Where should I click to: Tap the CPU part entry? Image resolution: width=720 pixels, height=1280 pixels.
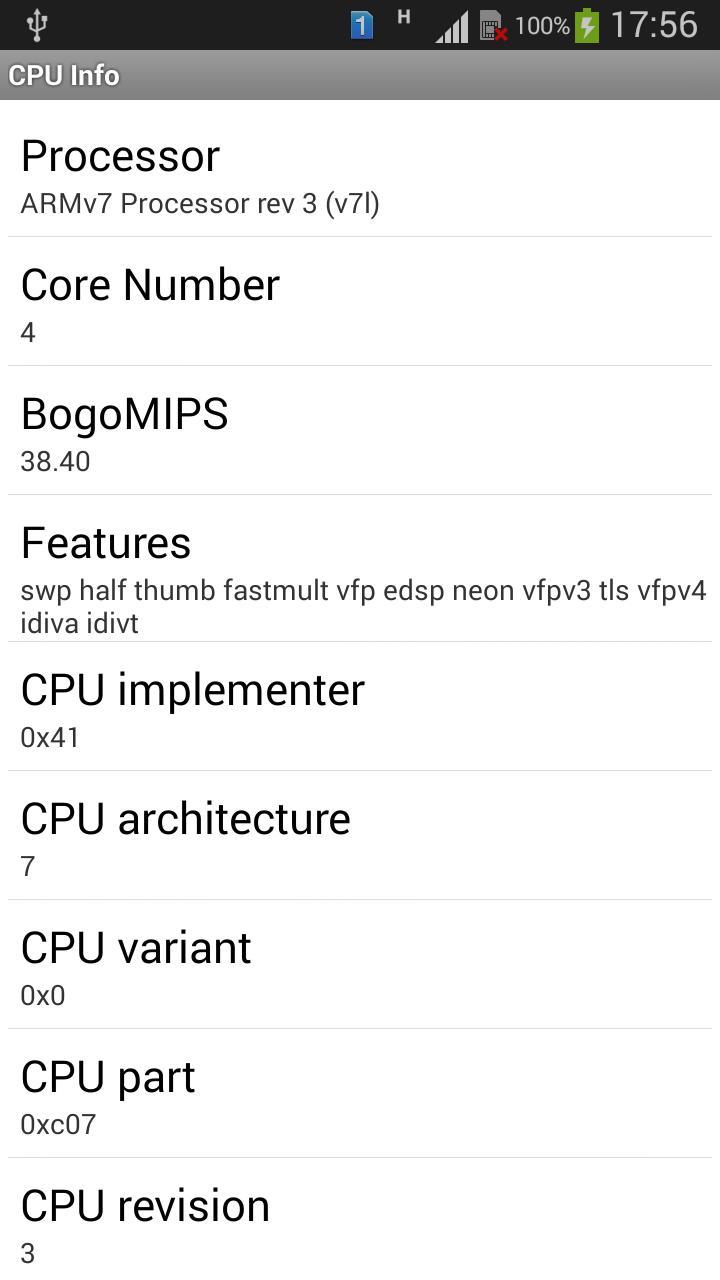pos(360,1095)
